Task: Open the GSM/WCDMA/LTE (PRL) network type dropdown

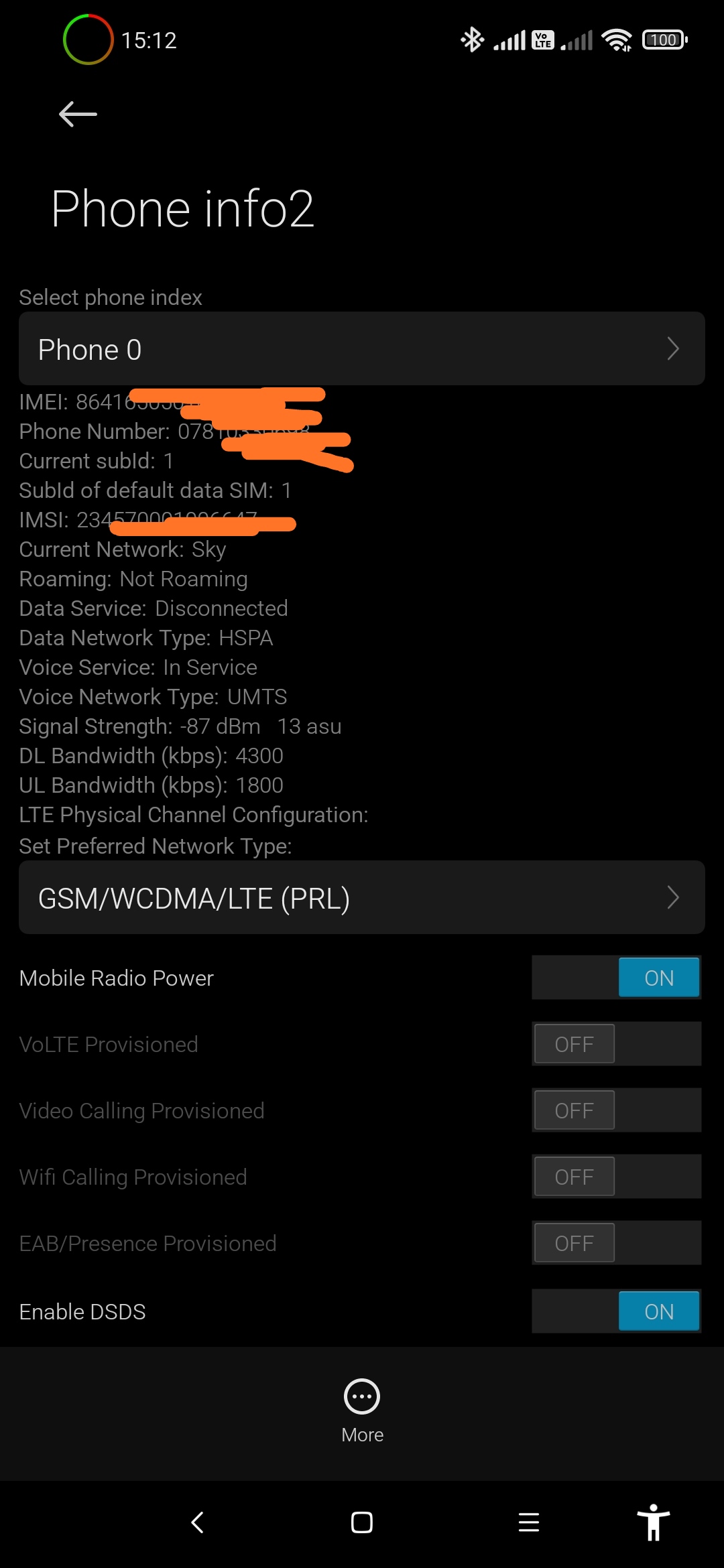Action: tap(362, 897)
